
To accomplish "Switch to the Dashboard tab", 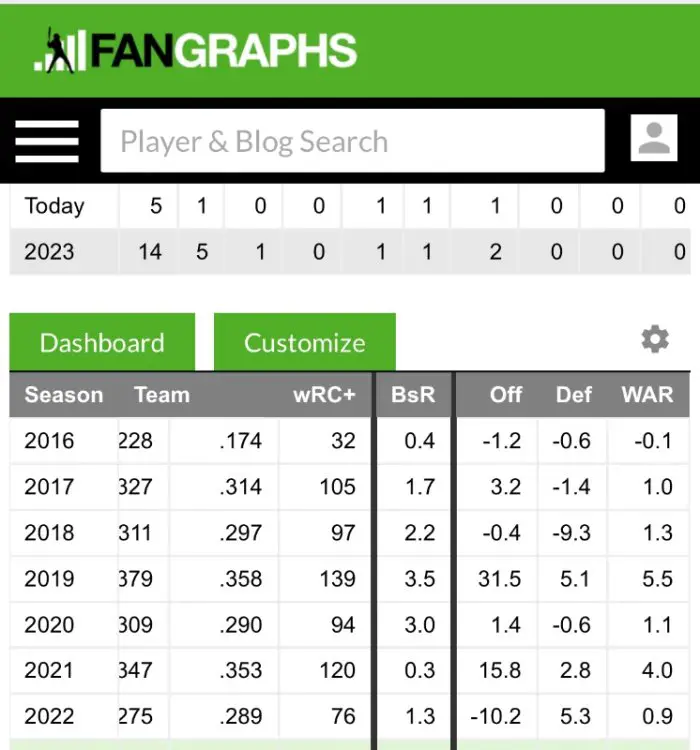I will 102,343.
